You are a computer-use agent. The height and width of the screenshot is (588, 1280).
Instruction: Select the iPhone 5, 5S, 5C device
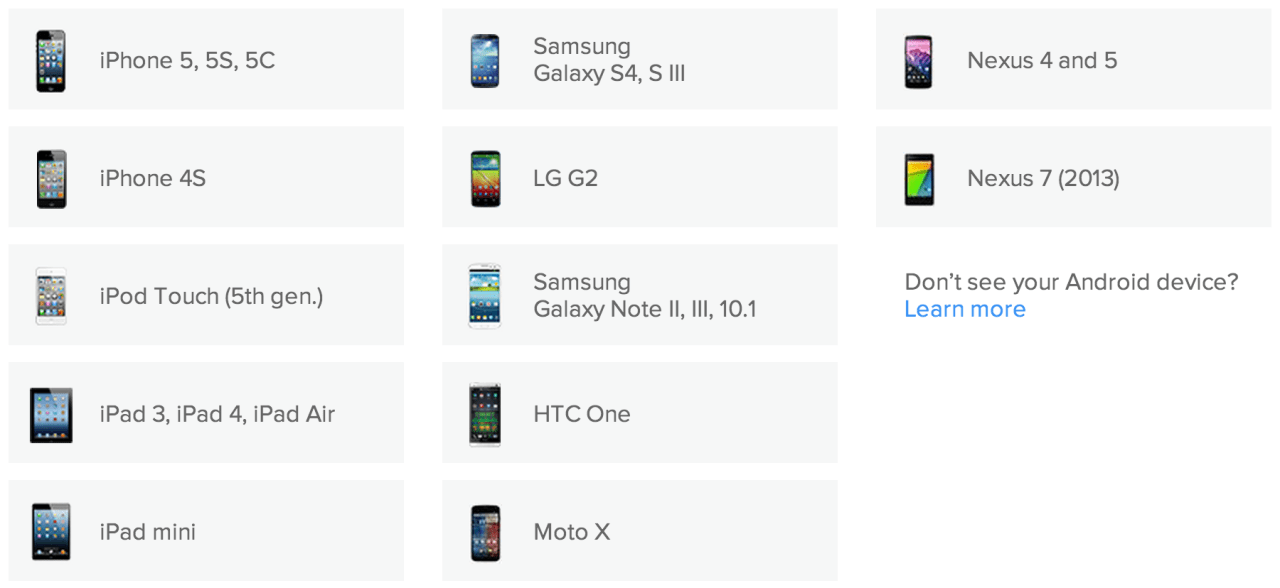pos(206,59)
